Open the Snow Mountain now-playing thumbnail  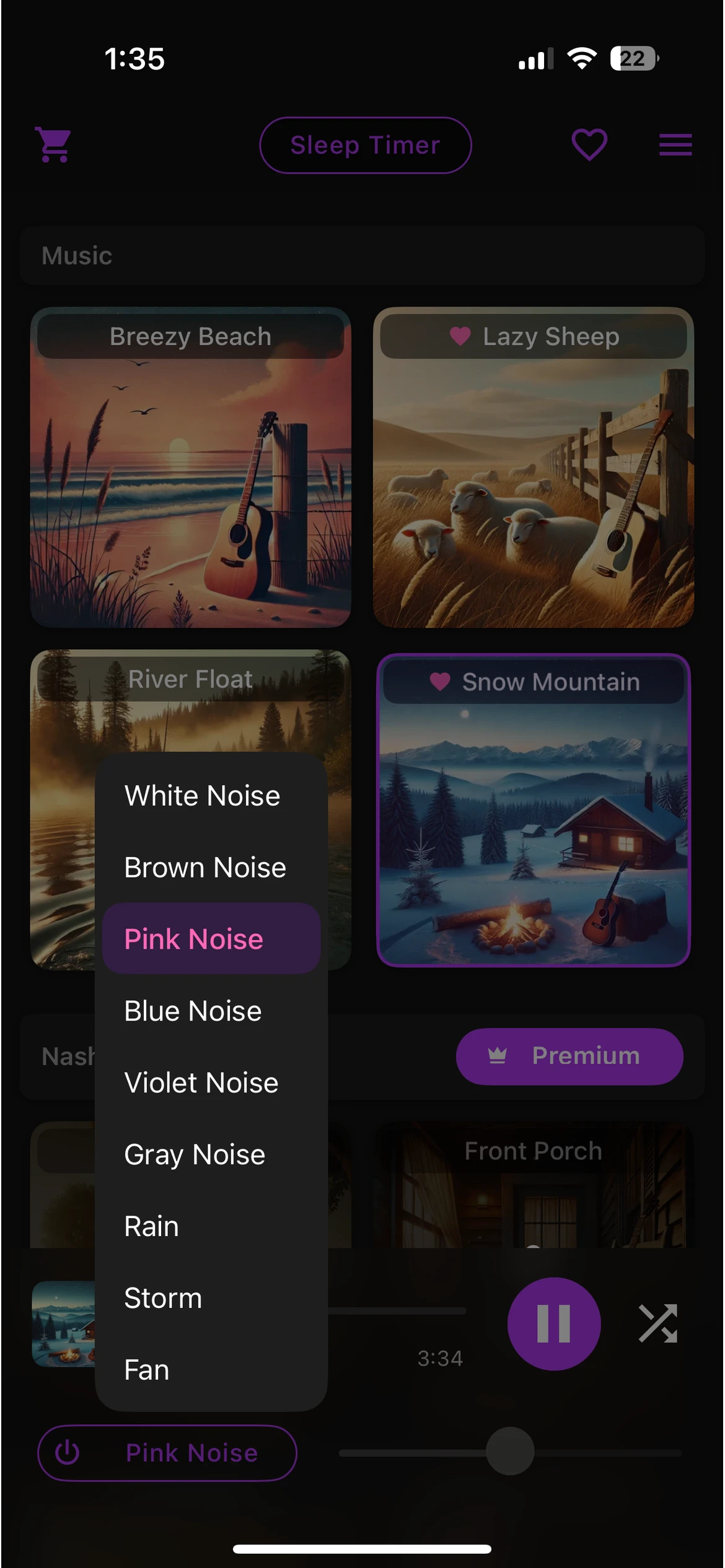[x=64, y=1323]
